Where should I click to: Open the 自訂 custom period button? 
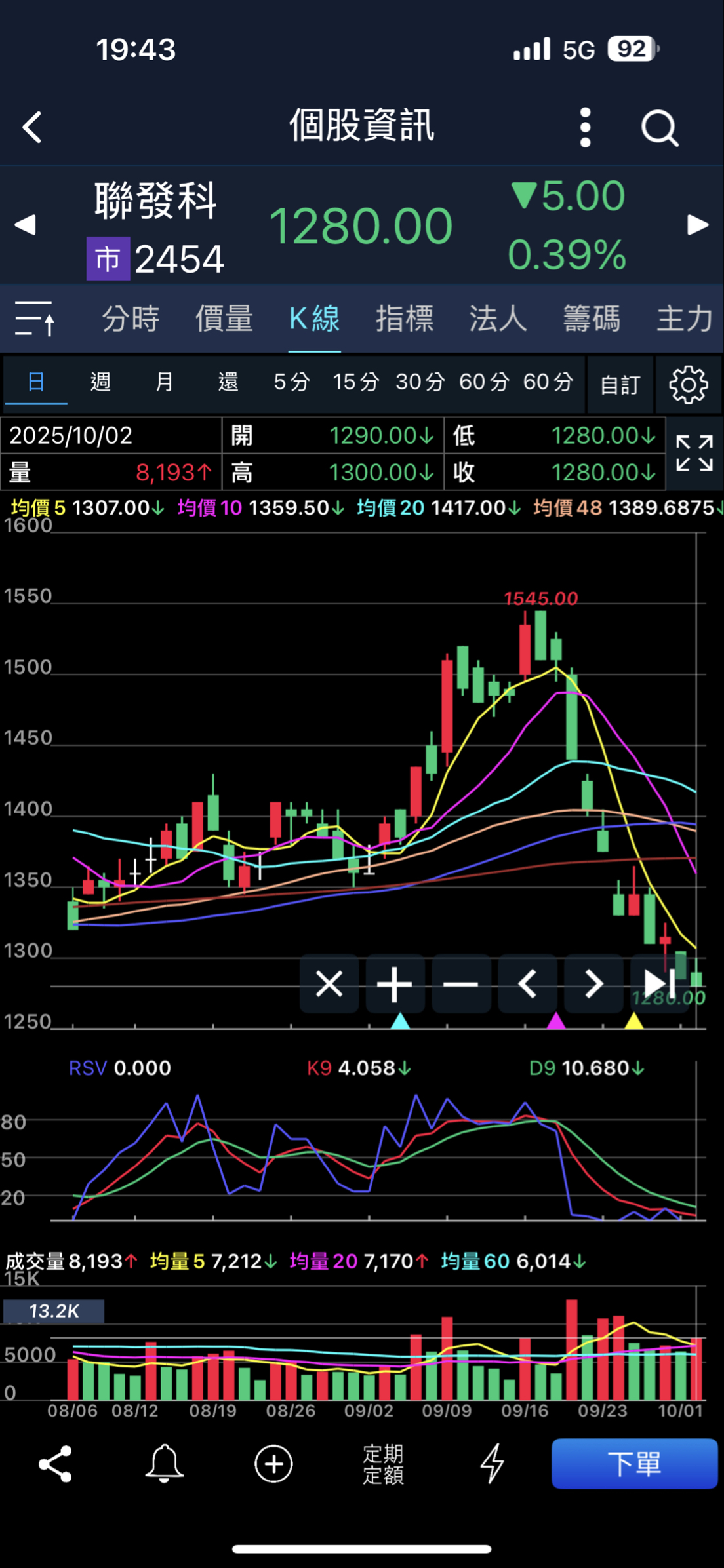pos(620,384)
